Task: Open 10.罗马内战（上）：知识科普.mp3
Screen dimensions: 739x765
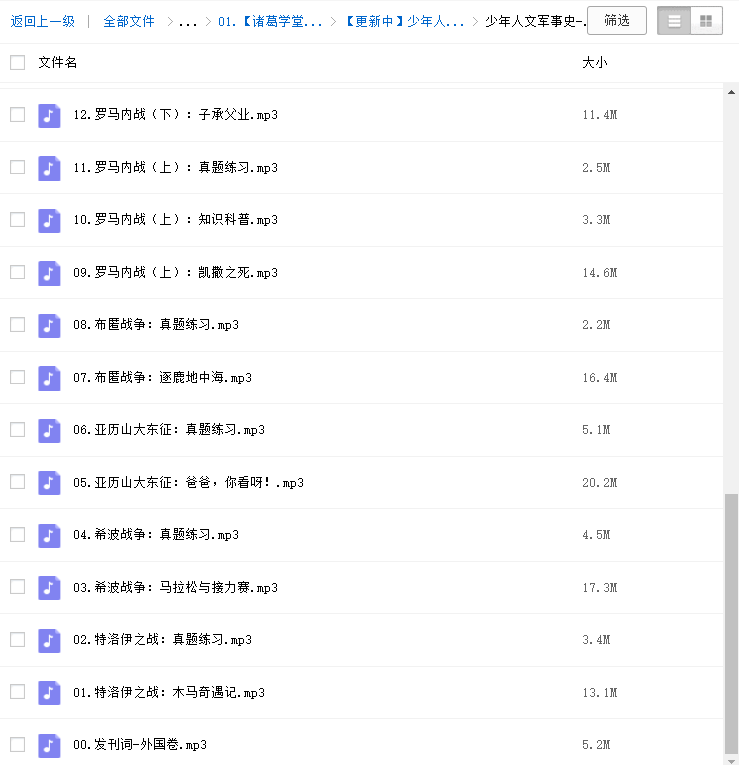Action: point(175,220)
